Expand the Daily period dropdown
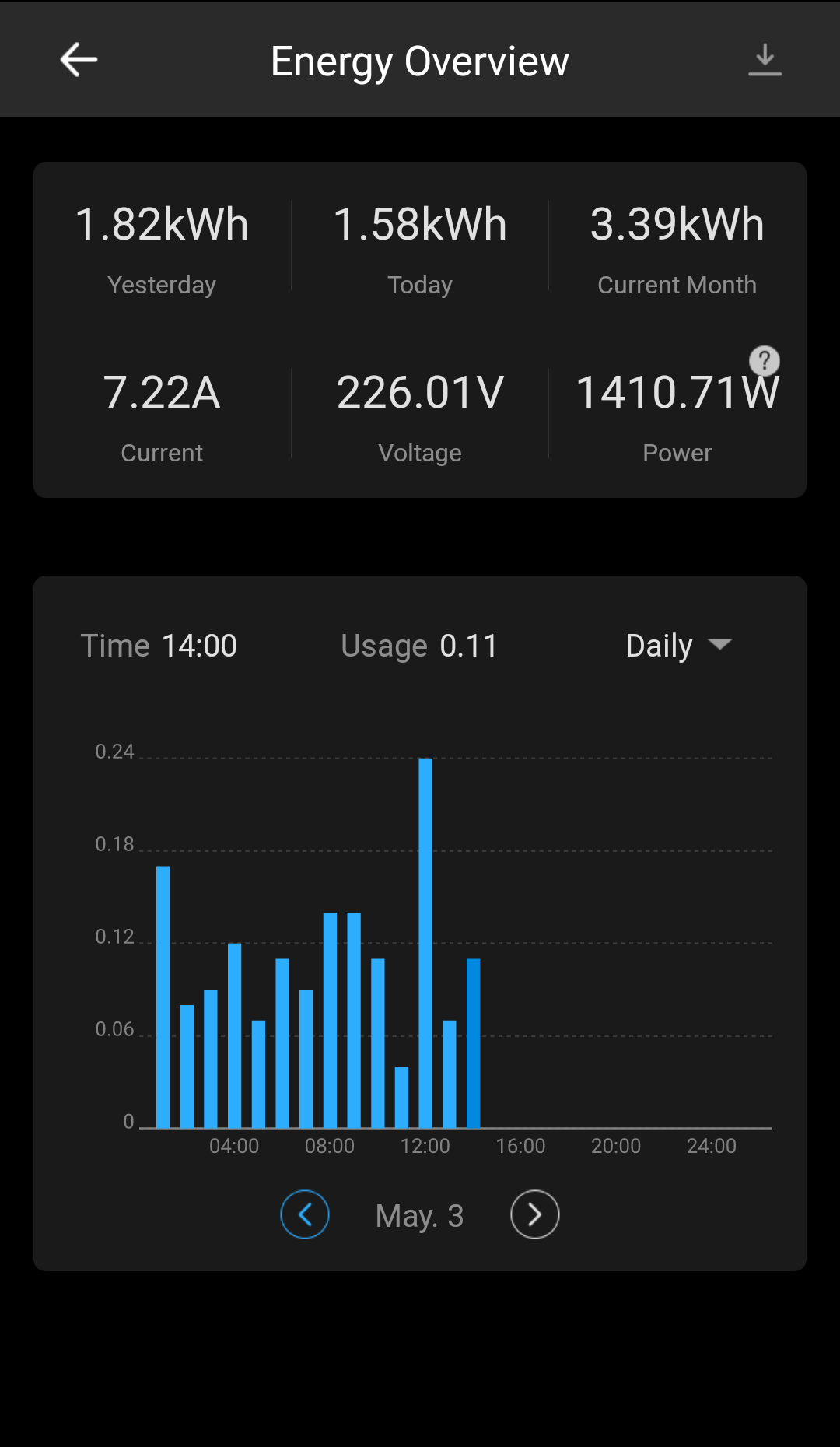The image size is (840, 1447). pyautogui.click(x=678, y=646)
